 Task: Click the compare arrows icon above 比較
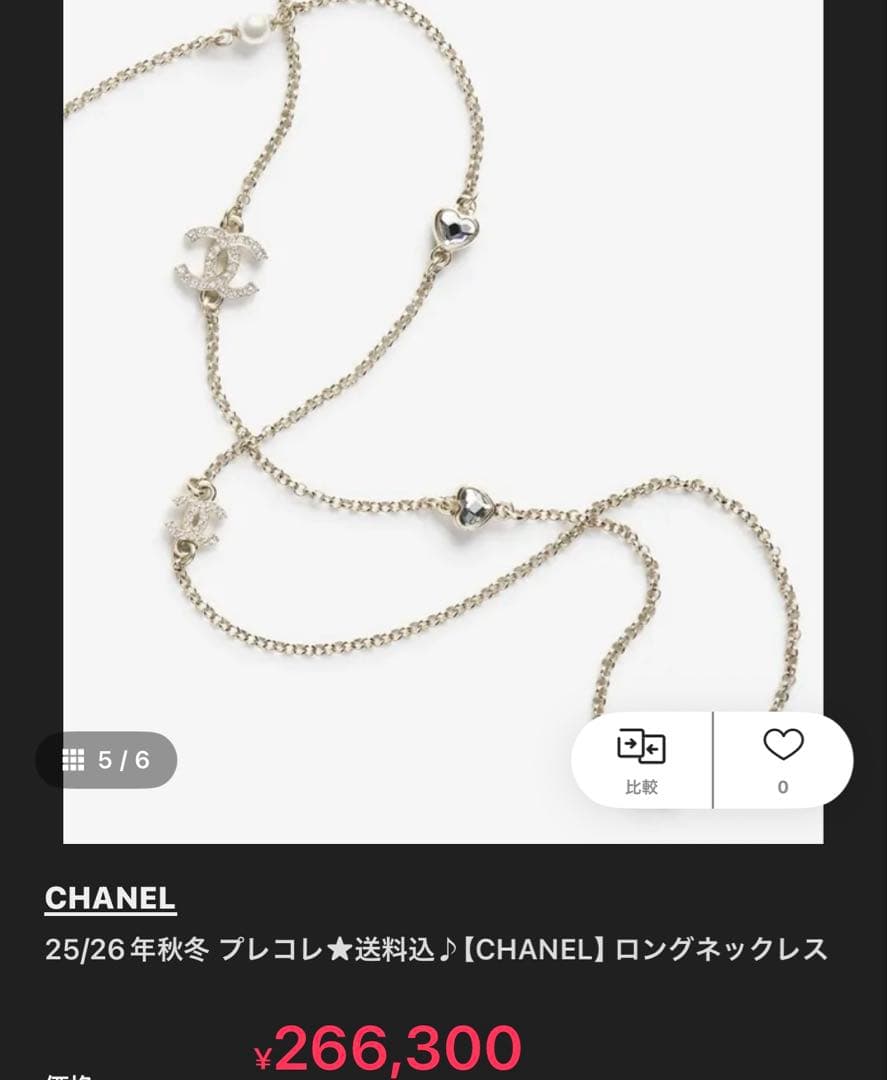[643, 744]
